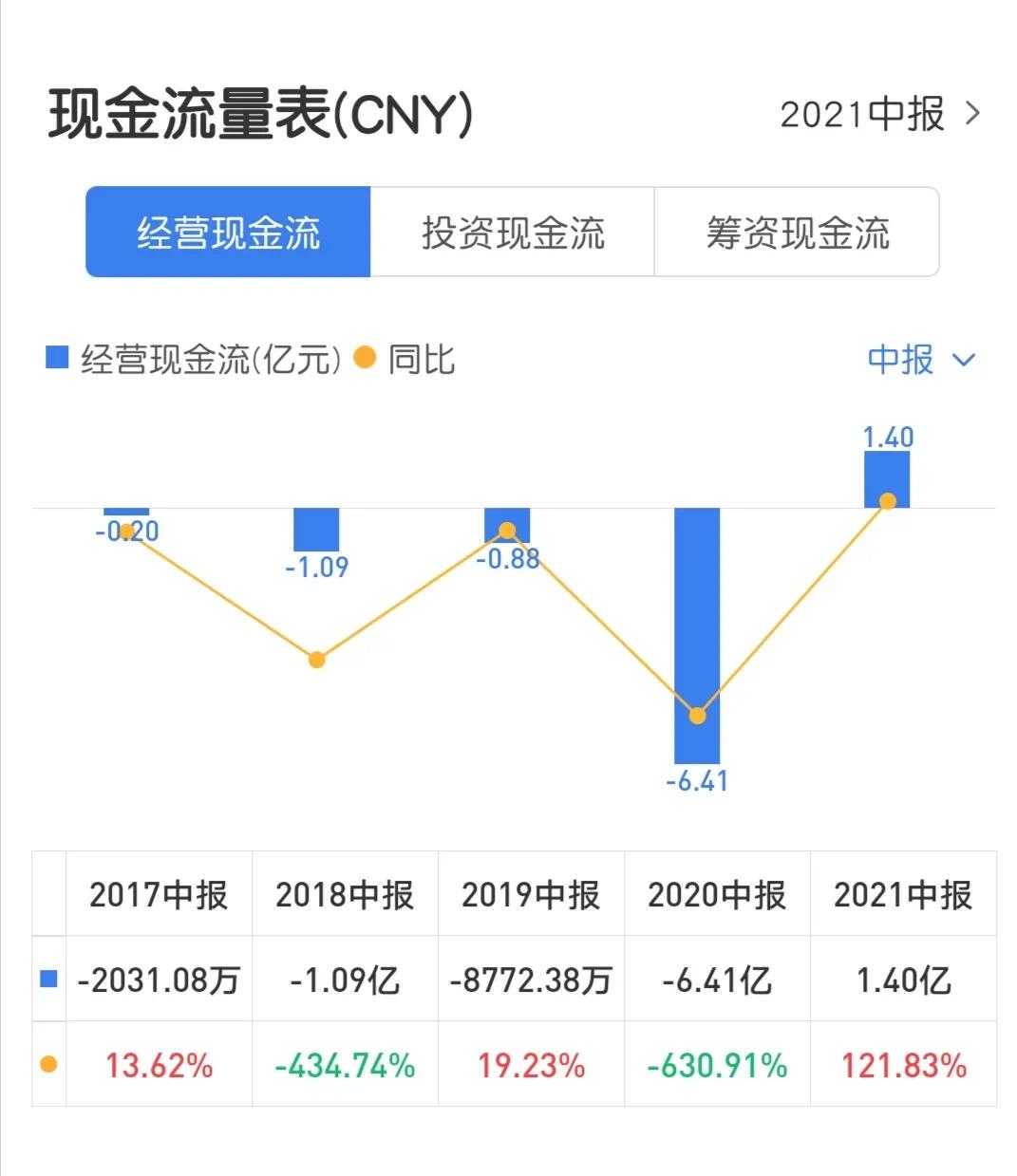Click the -434.74% value in the table

click(343, 1064)
